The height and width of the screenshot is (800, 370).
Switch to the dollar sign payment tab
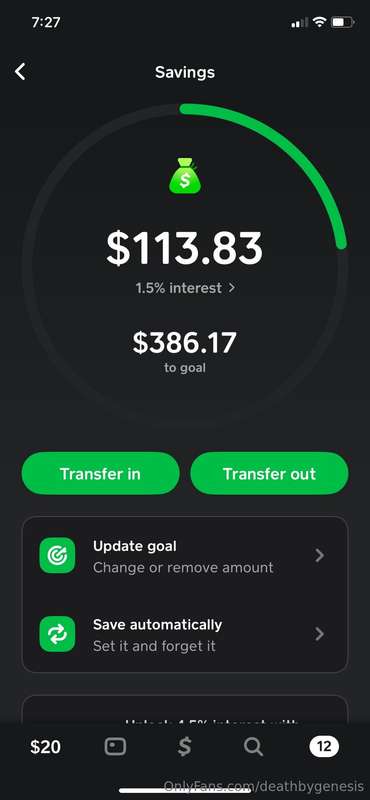[x=184, y=747]
